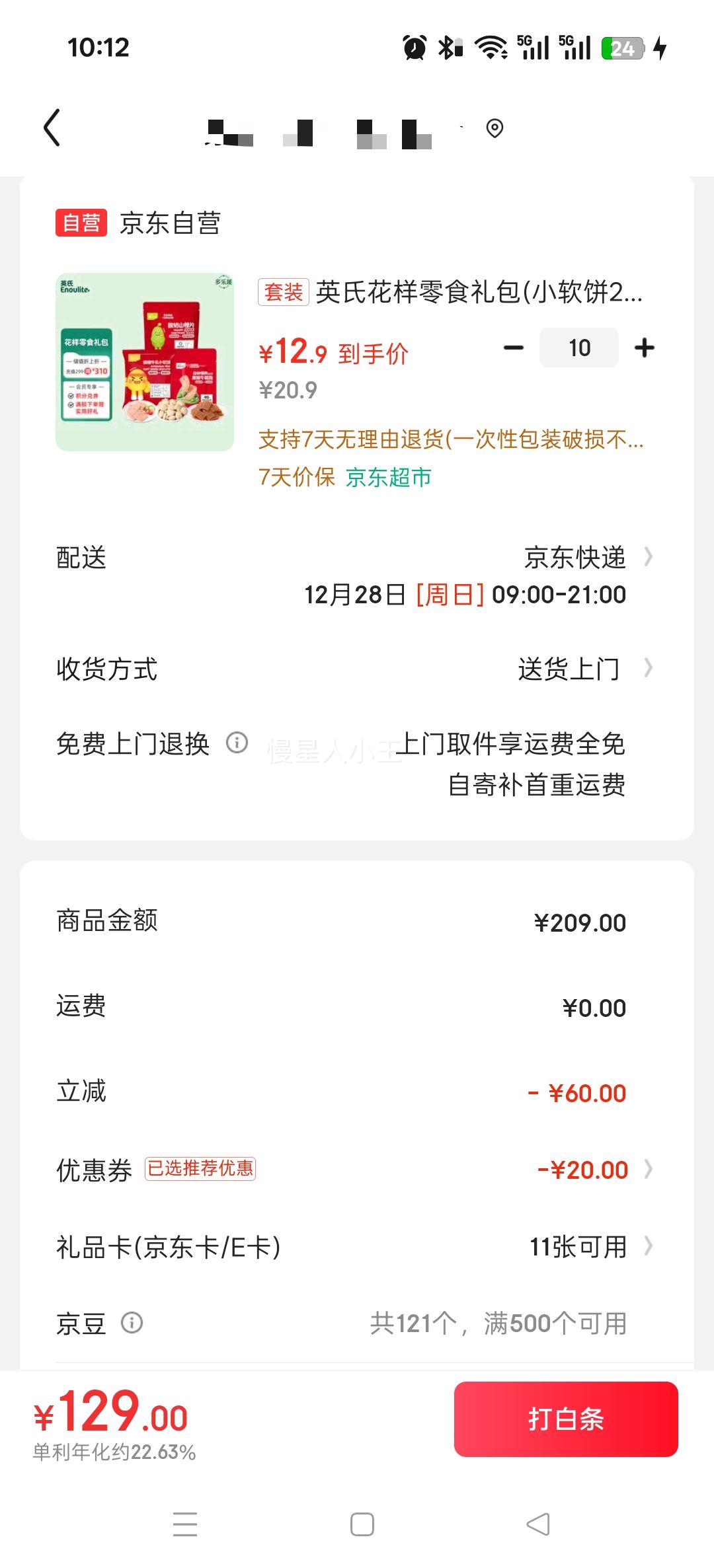Tap the back arrow at top left
This screenshot has width=714, height=1568.
pos(52,128)
